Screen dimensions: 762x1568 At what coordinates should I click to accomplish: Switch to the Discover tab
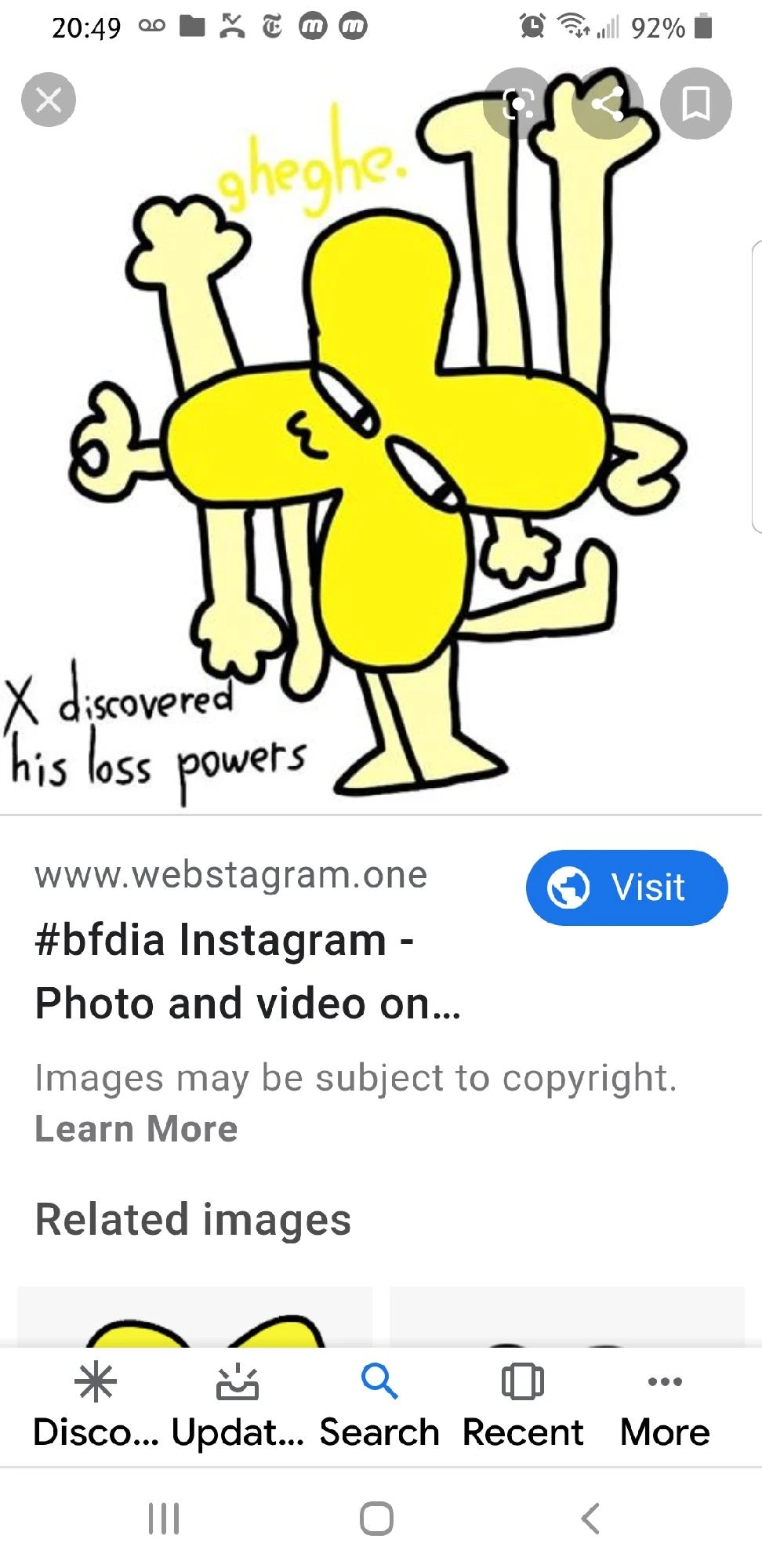(x=96, y=1405)
